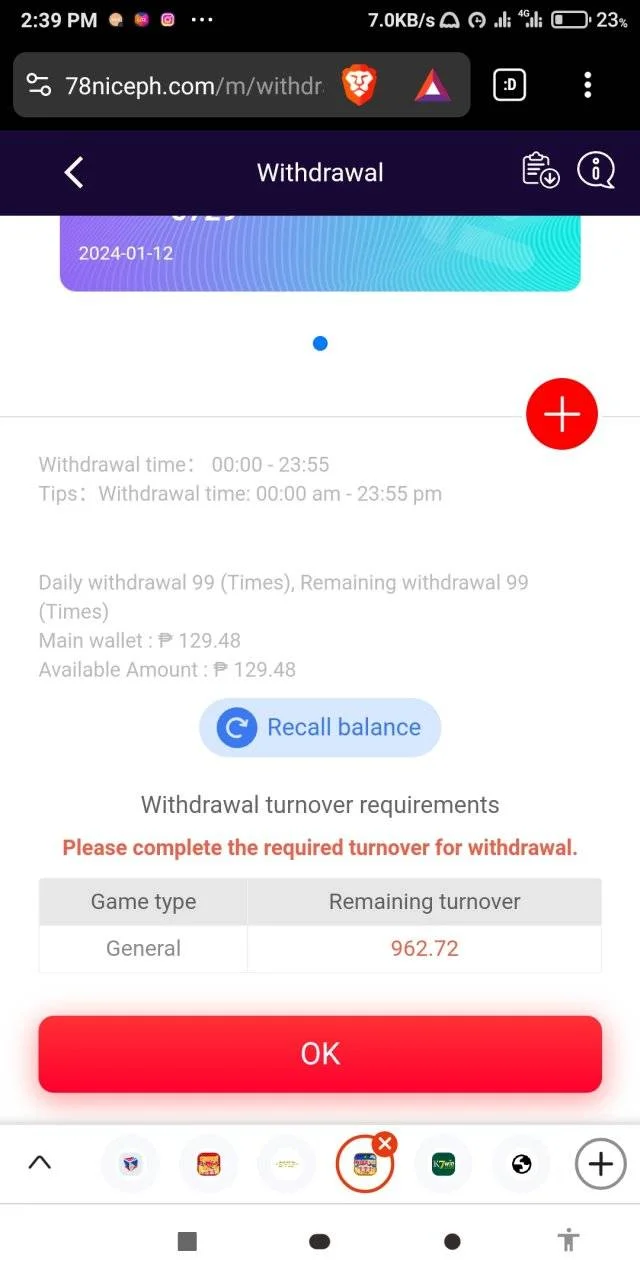Close the currently selected browser tab
This screenshot has height=1280, width=640.
point(386,1143)
